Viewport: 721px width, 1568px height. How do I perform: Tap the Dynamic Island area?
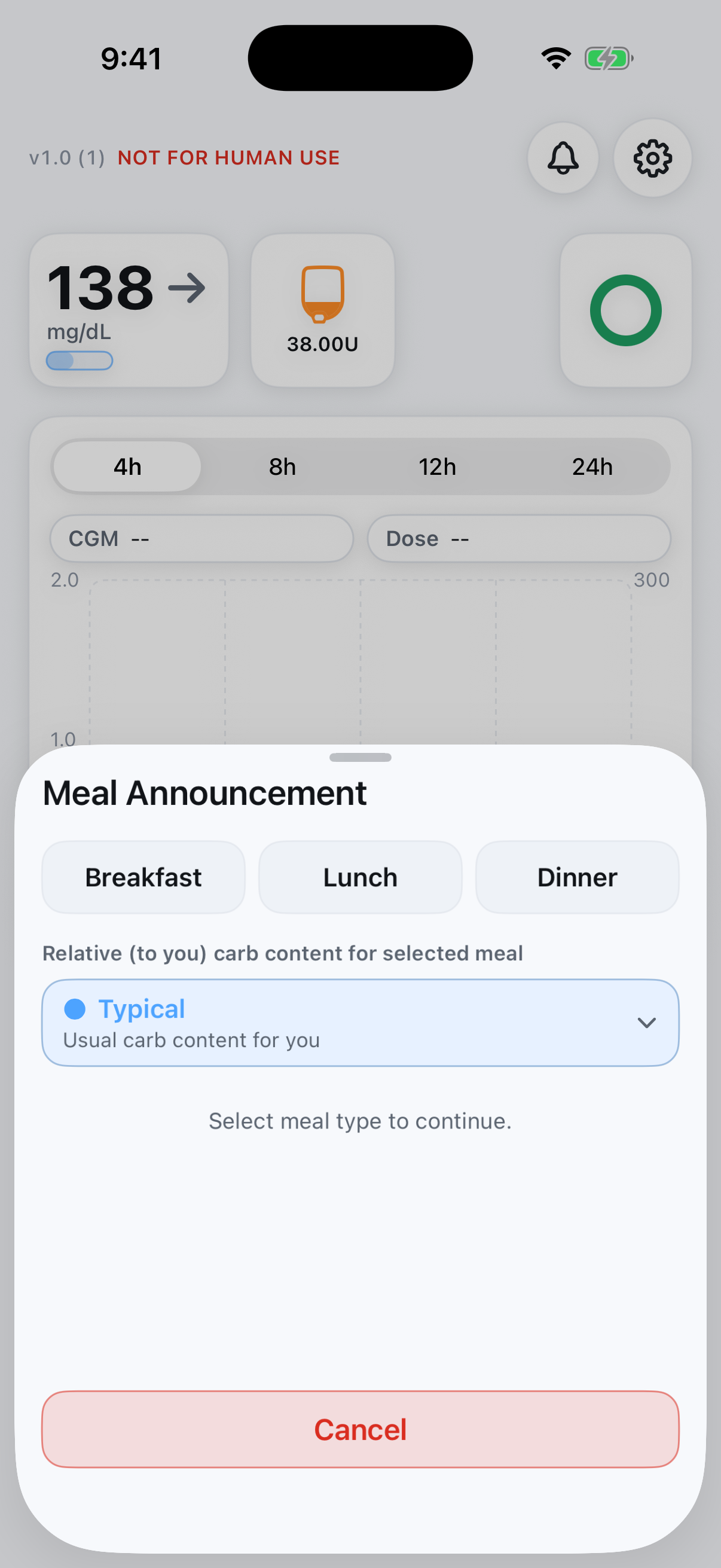tap(360, 57)
